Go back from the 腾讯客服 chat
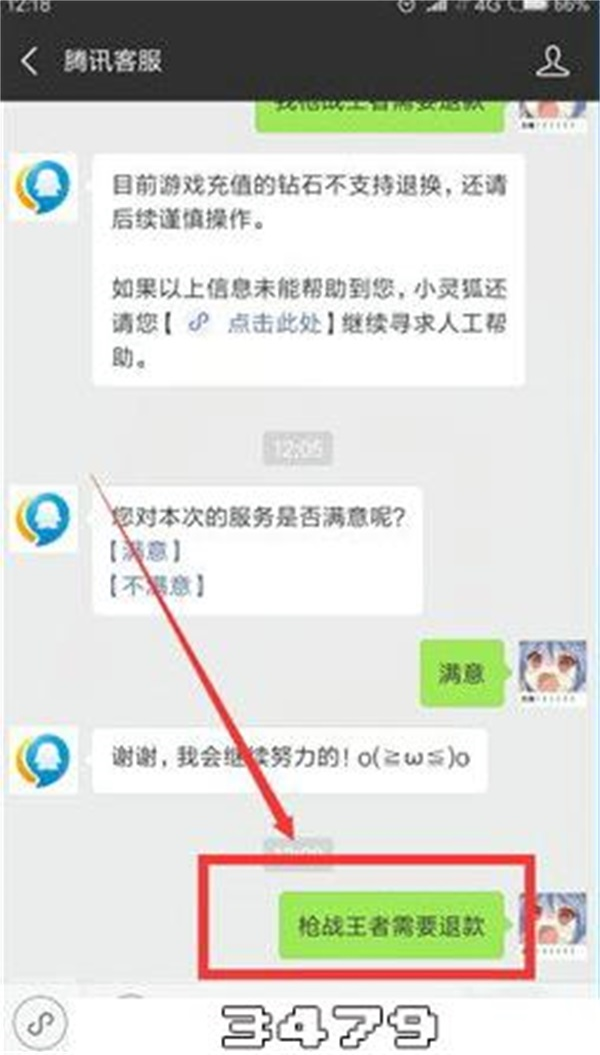 (30, 62)
